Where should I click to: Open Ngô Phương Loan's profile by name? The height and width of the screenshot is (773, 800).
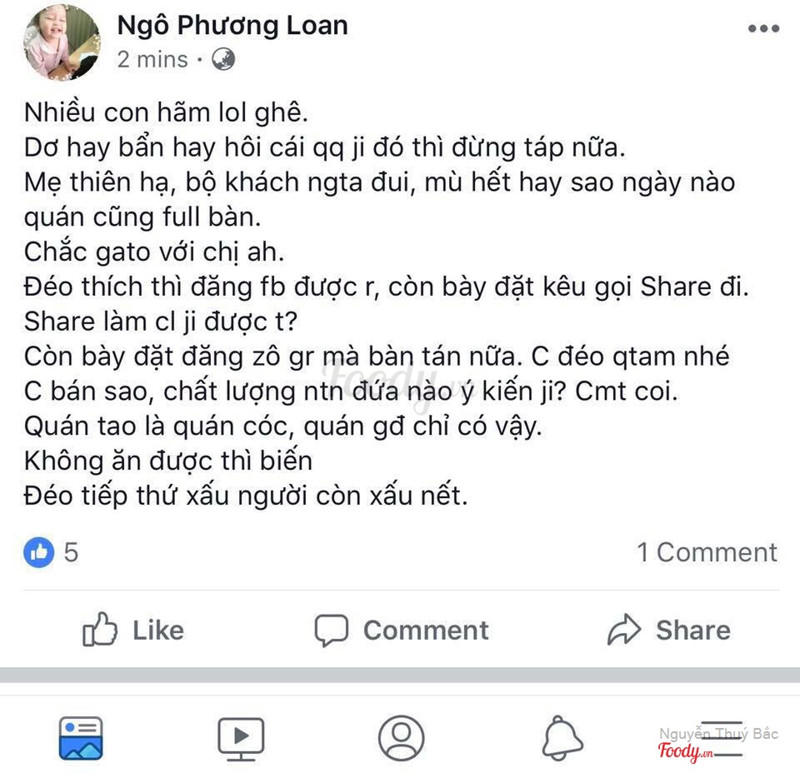pos(232,25)
